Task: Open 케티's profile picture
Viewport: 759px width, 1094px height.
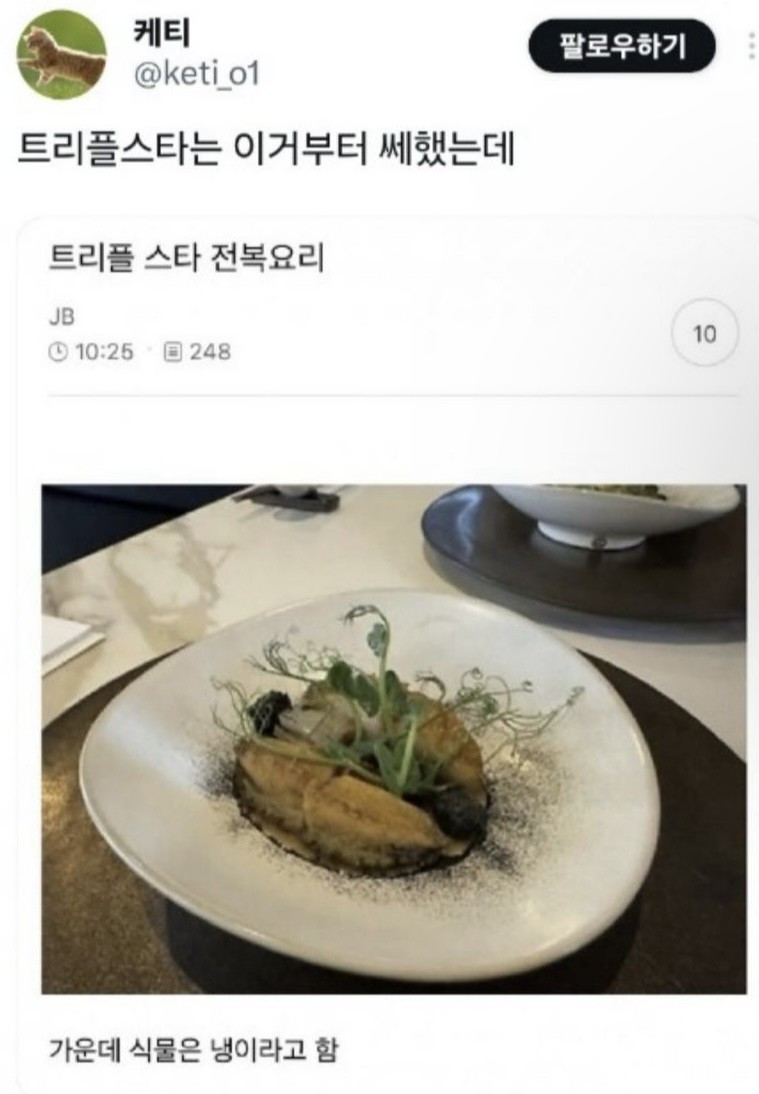Action: [62, 55]
